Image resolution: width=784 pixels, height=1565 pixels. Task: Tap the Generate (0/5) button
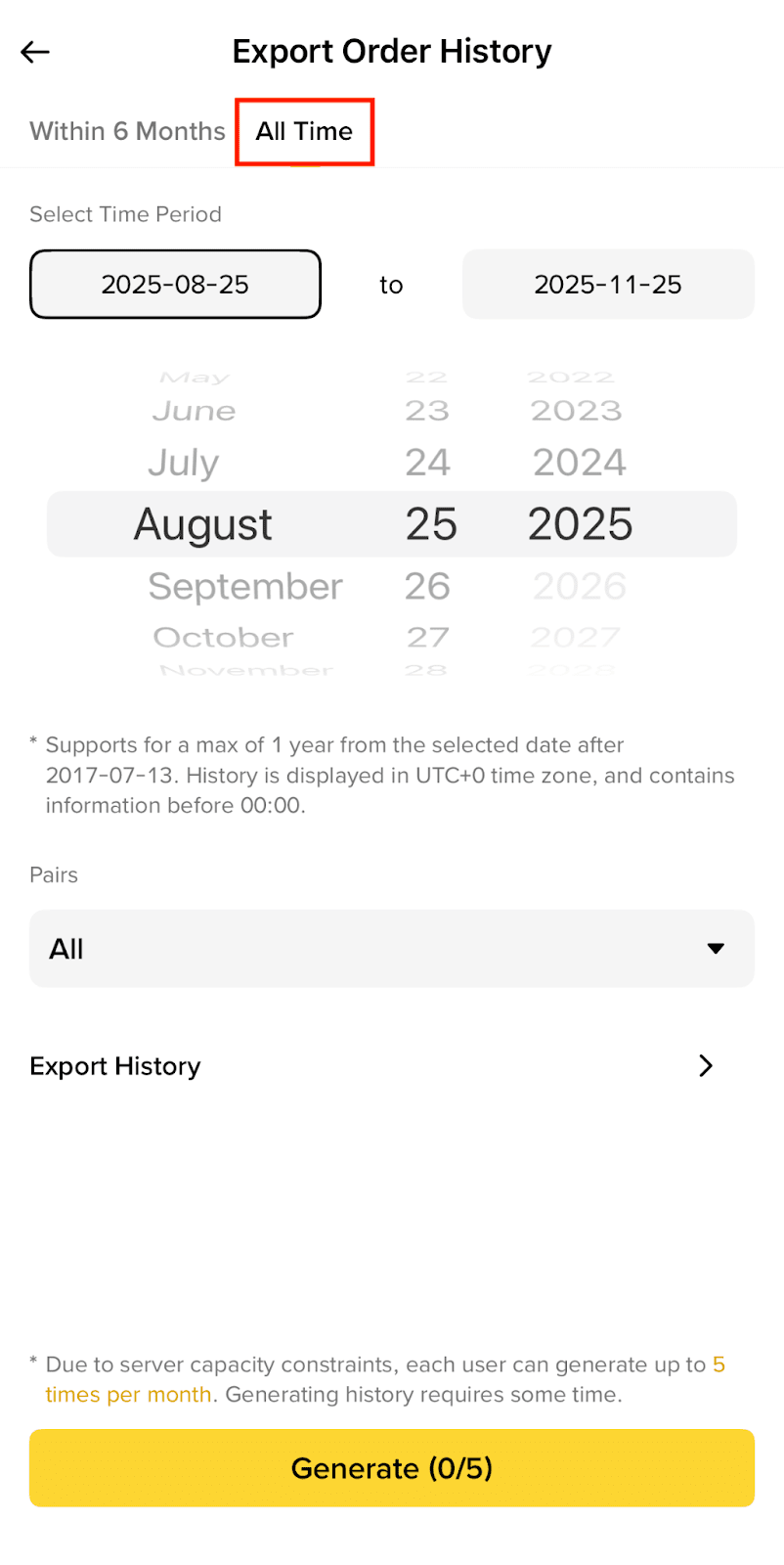pyautogui.click(x=392, y=1468)
